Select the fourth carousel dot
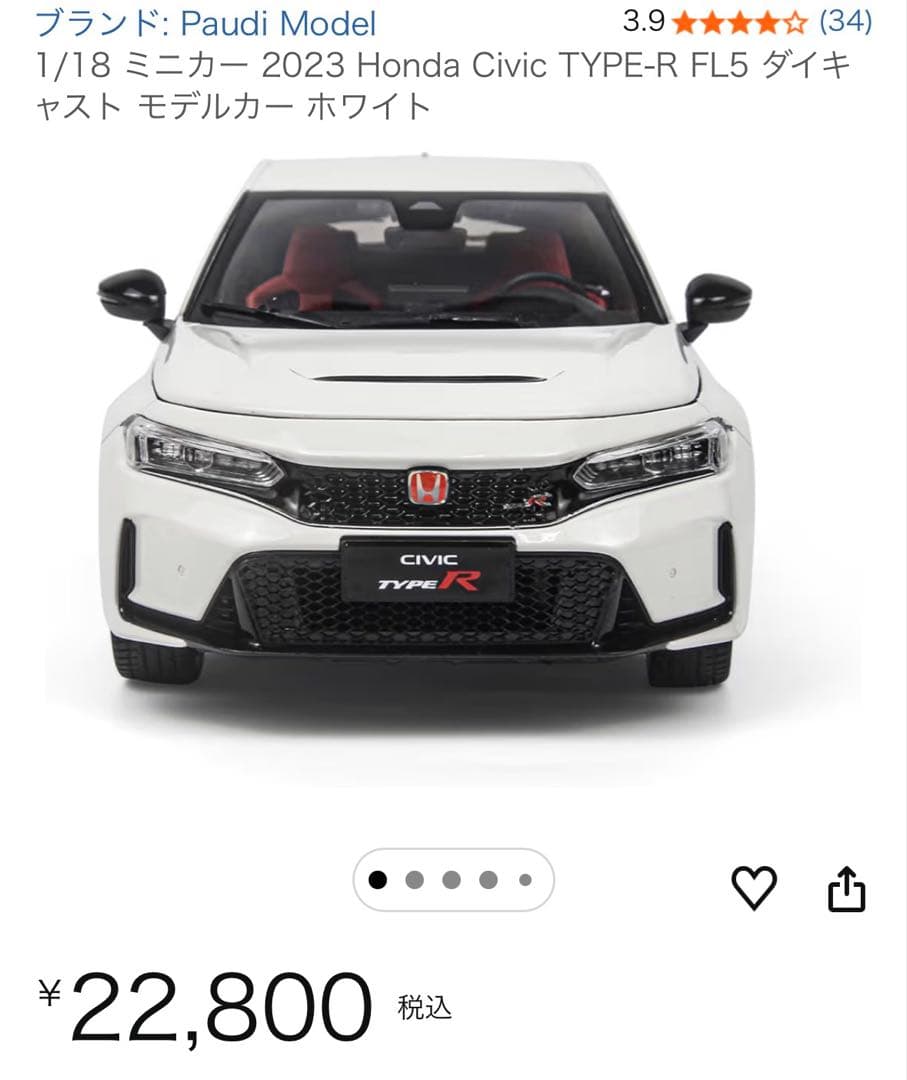 click(x=488, y=882)
